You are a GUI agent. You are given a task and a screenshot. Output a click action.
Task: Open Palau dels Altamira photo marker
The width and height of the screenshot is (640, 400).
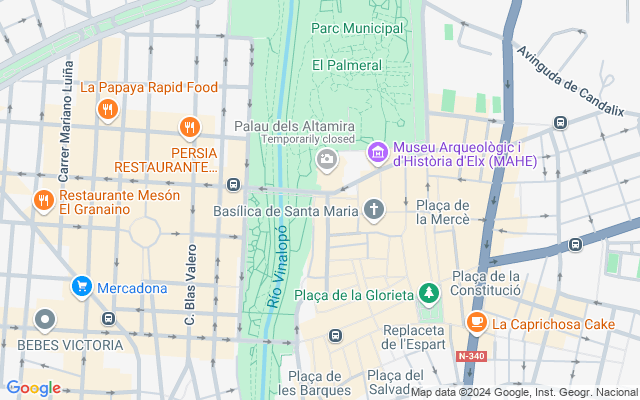(326, 160)
